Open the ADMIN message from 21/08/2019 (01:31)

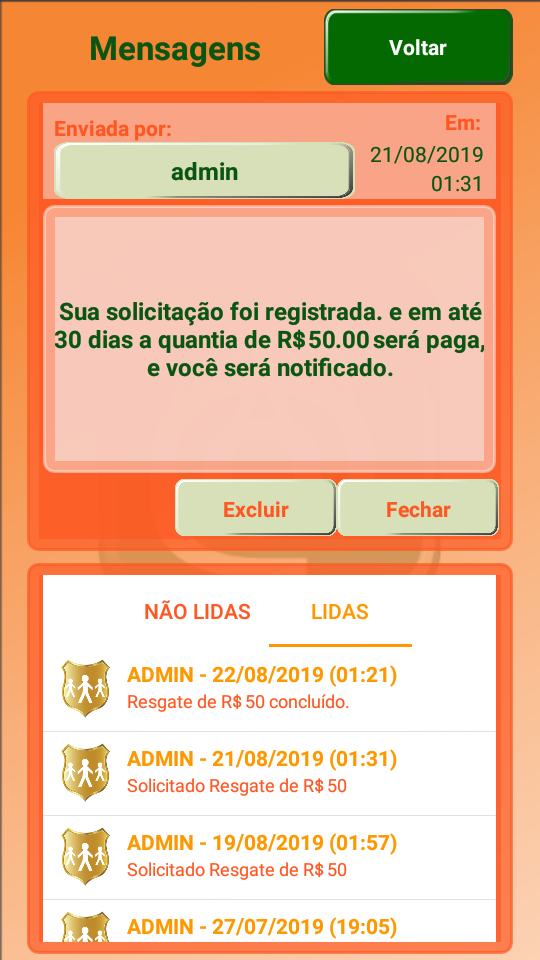pos(269,773)
